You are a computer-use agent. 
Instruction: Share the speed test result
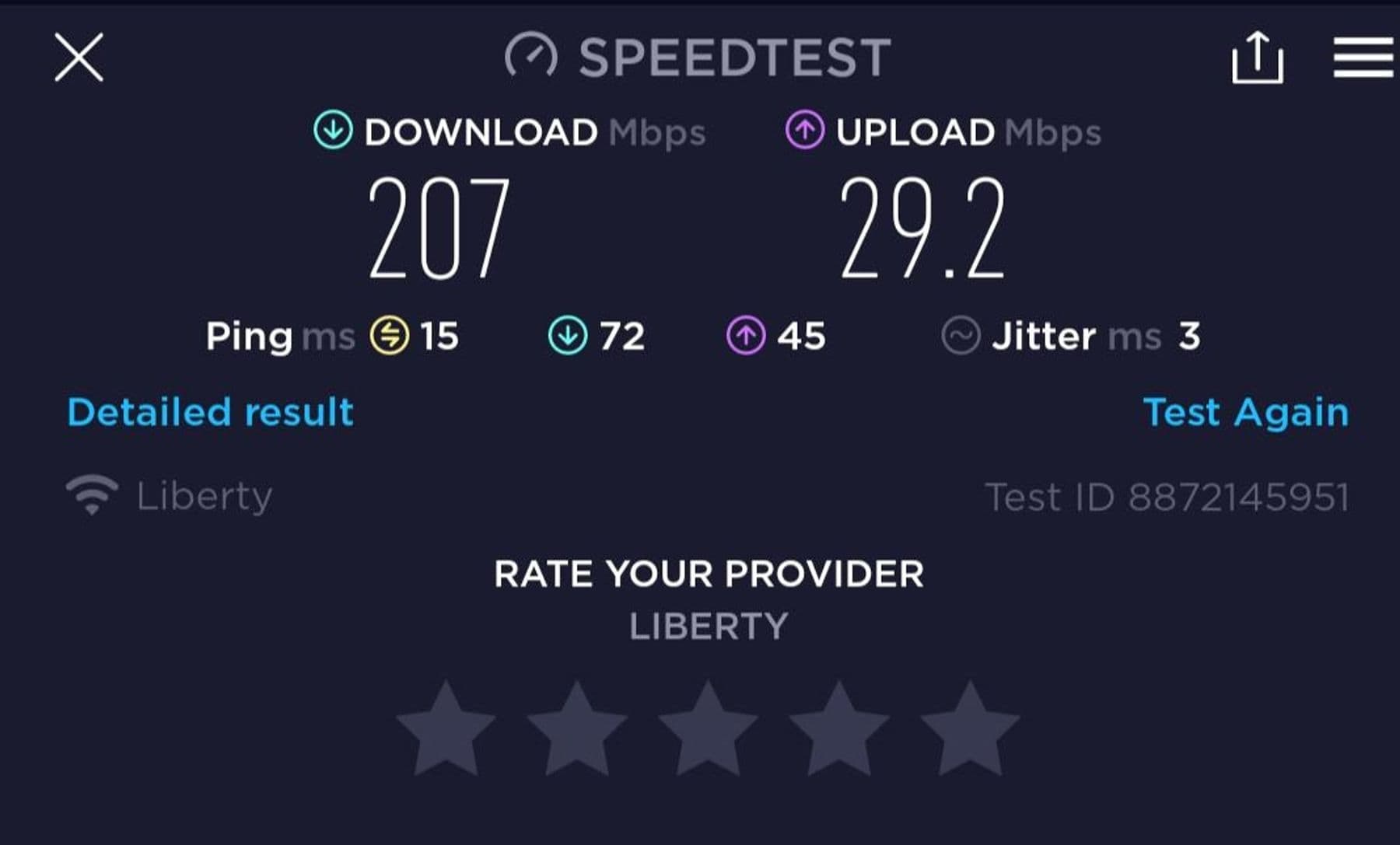coord(1257,58)
